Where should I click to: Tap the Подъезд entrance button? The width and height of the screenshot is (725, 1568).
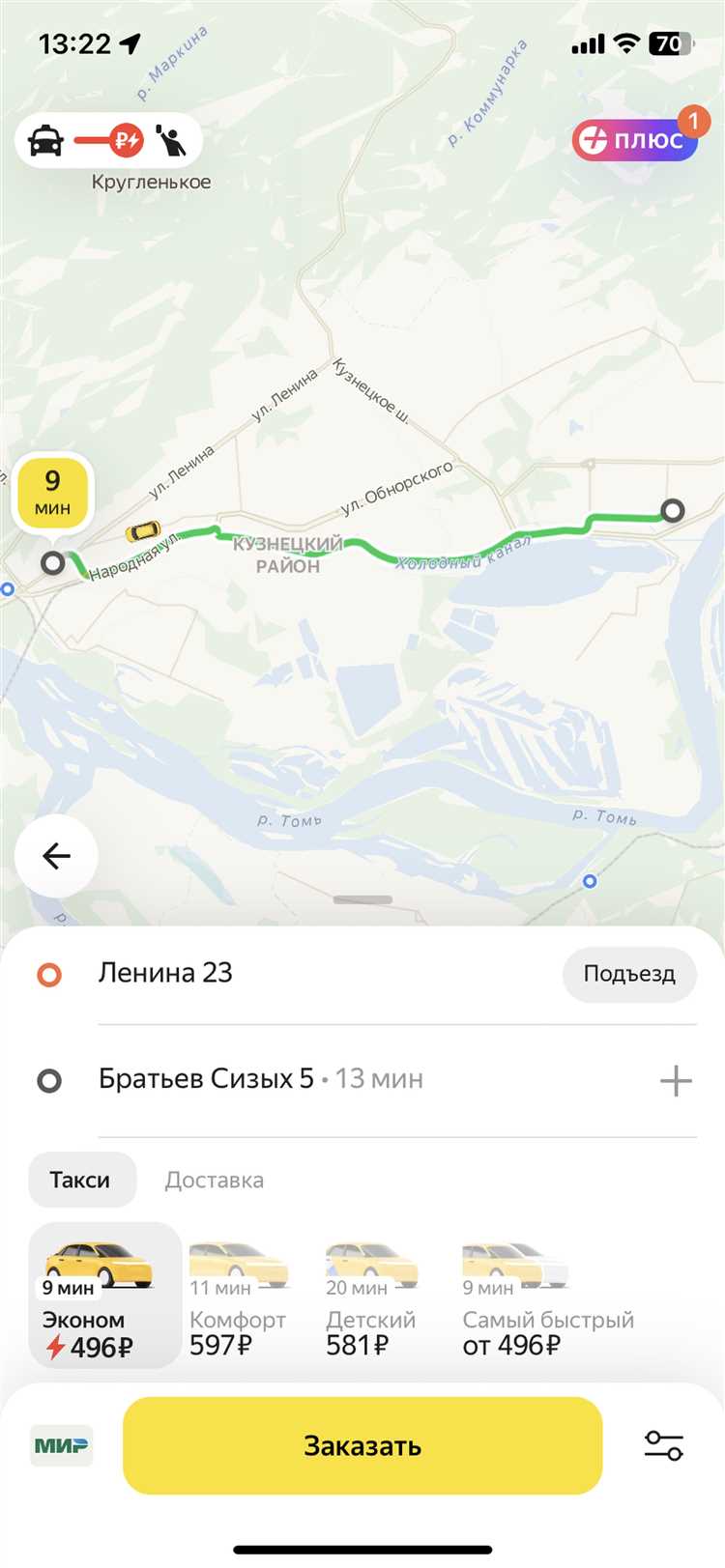[629, 974]
